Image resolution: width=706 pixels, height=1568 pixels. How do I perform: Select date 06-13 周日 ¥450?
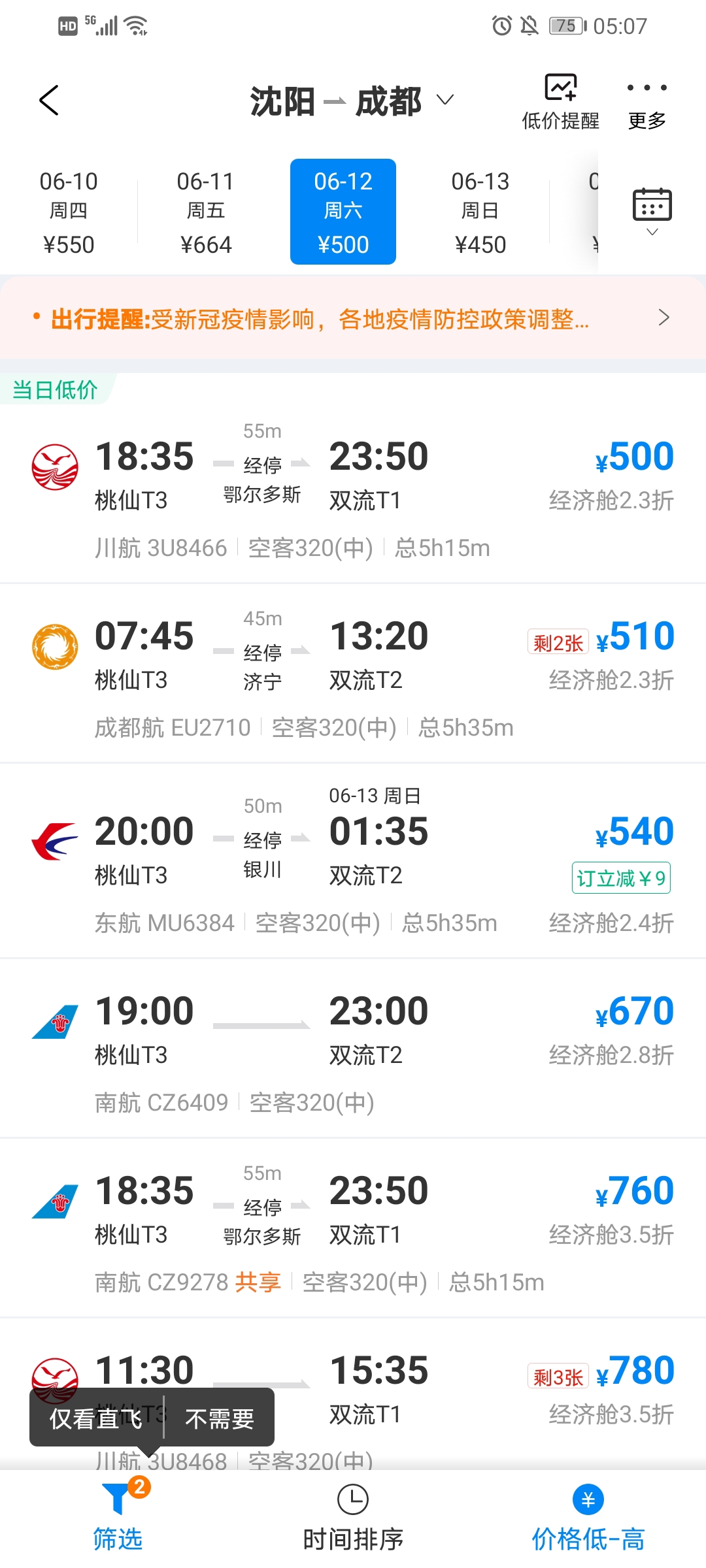tap(480, 212)
